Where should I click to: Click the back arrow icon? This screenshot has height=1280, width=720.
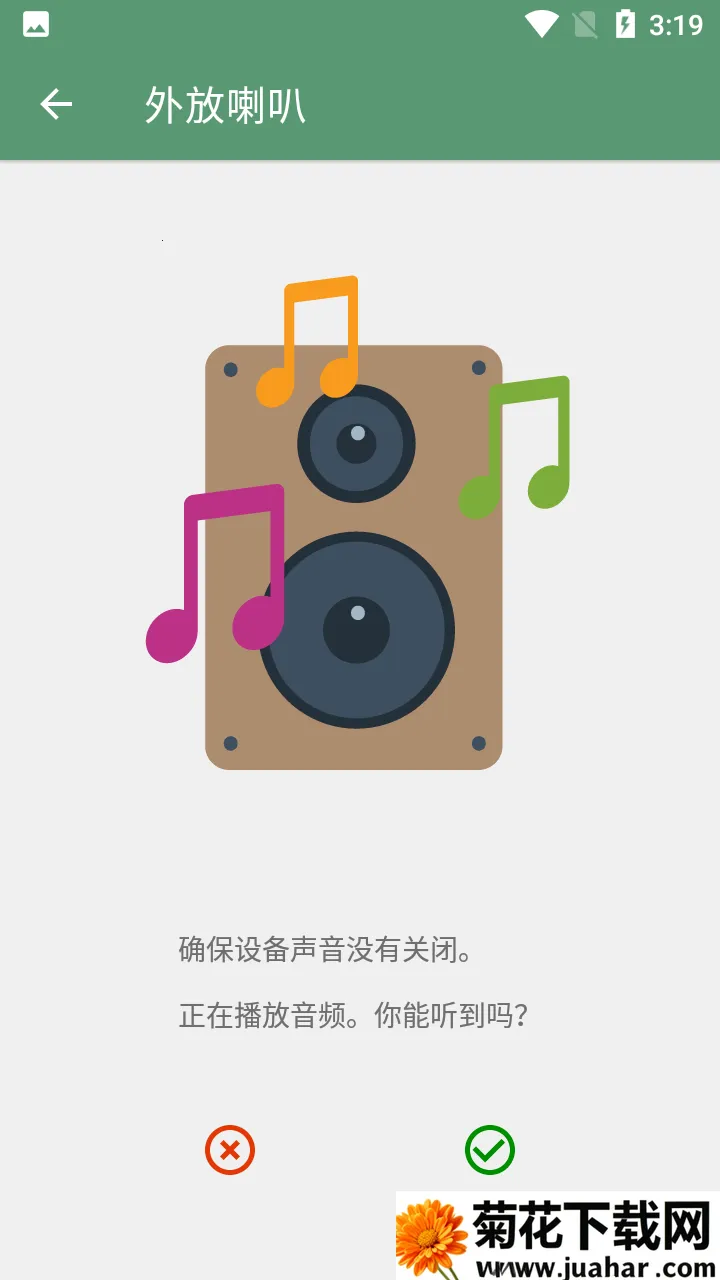click(55, 104)
